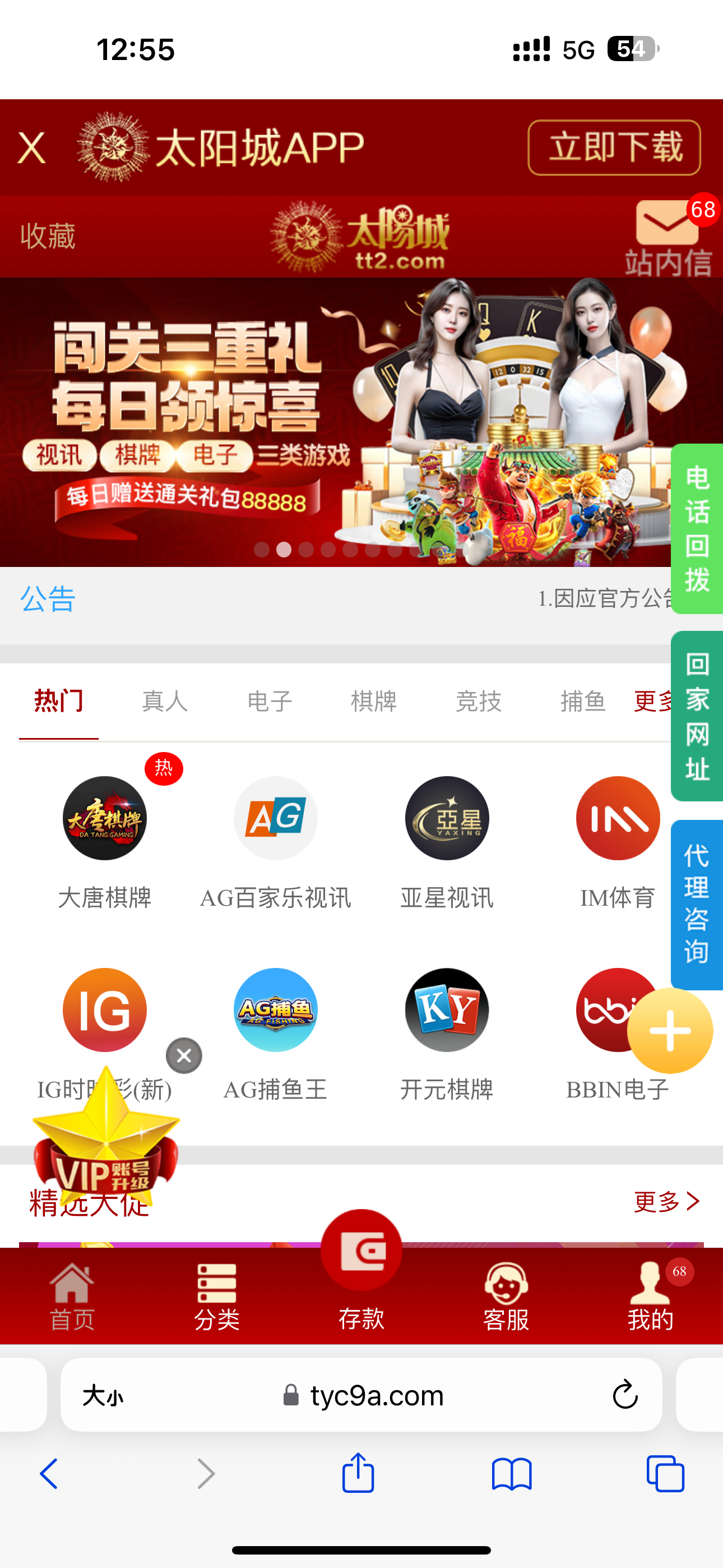
Task: Open 客服 customer service
Action: tap(506, 1295)
